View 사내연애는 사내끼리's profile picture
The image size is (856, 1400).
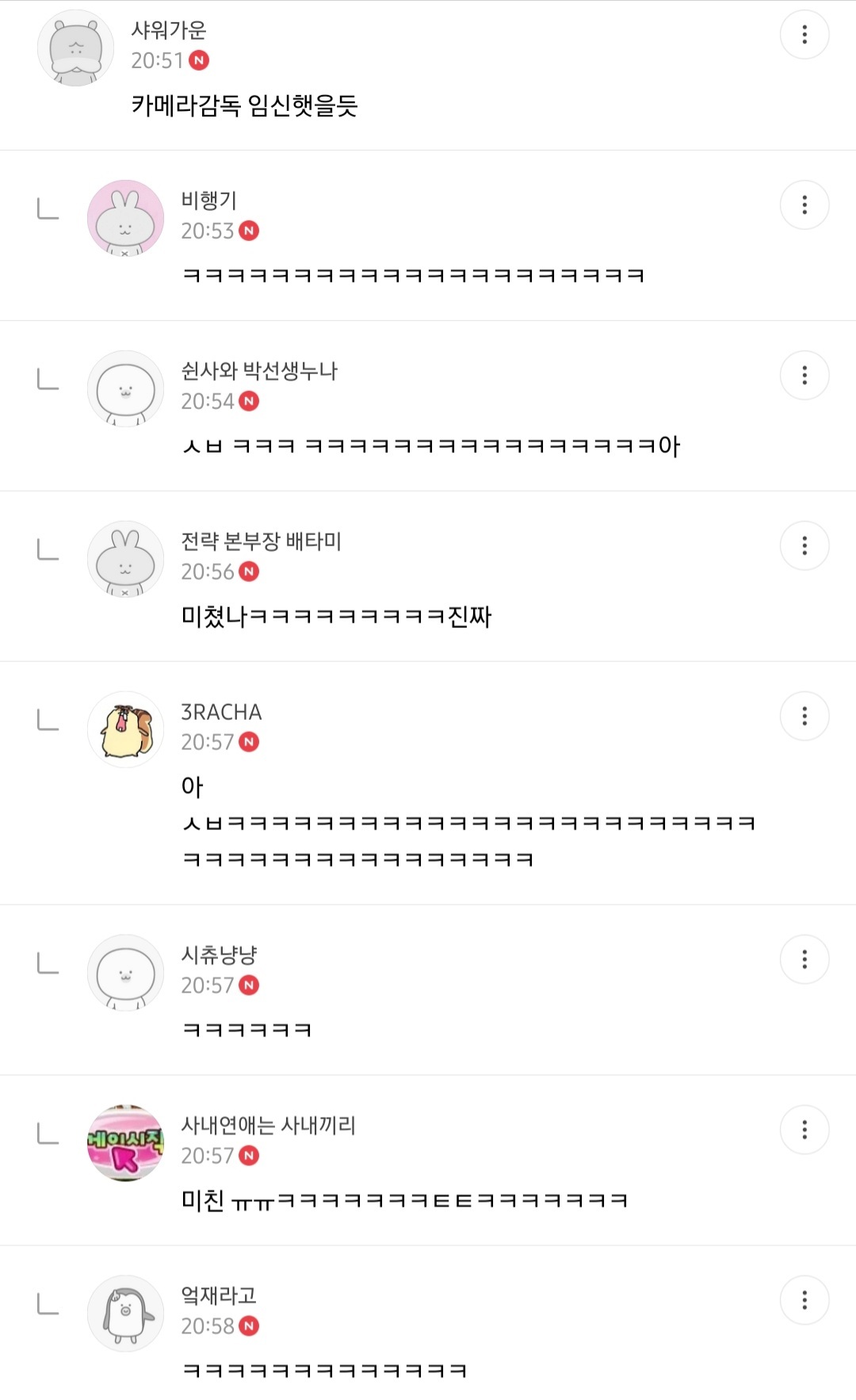point(125,1143)
